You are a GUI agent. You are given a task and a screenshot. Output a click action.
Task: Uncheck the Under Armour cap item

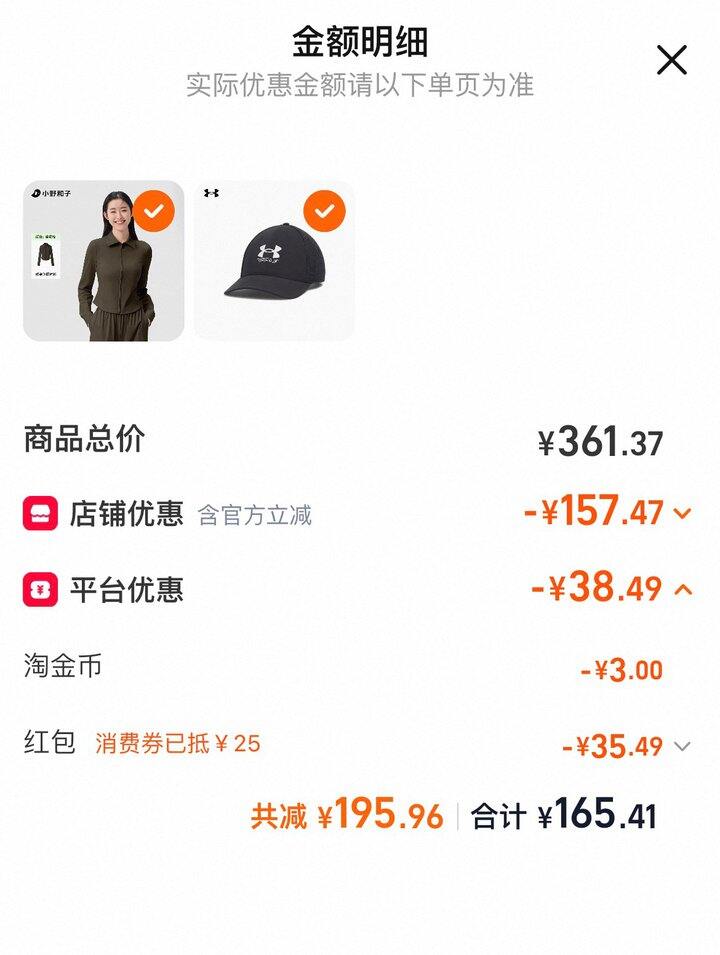click(324, 210)
